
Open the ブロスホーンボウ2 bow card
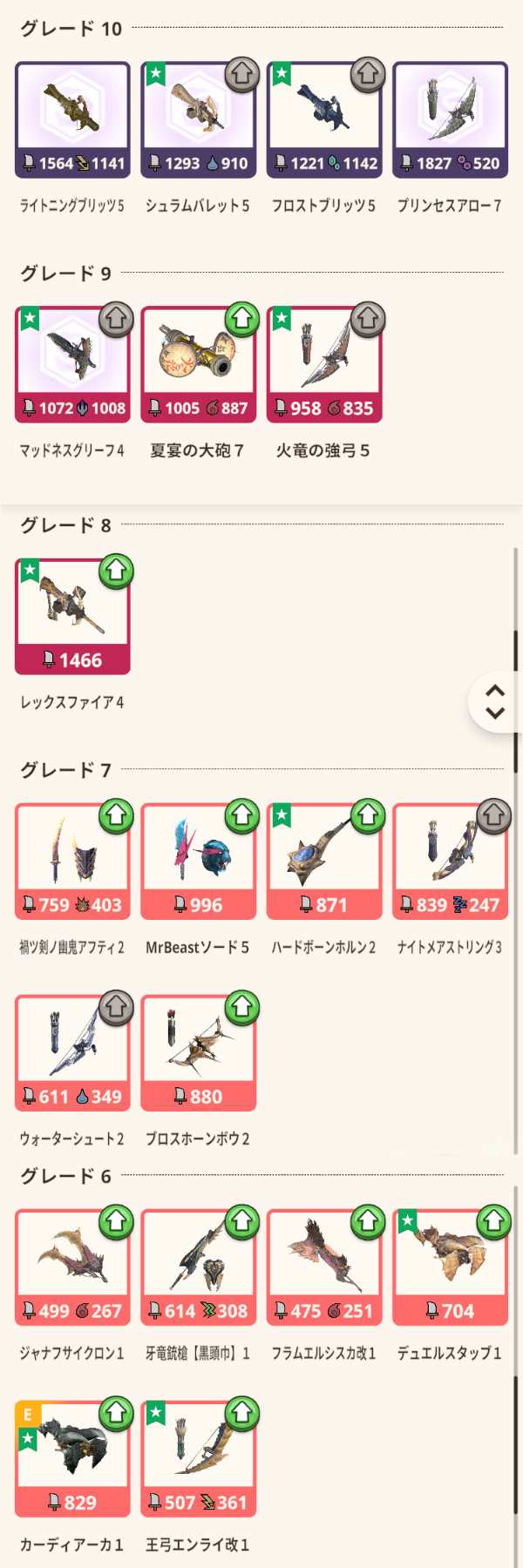(x=198, y=1052)
